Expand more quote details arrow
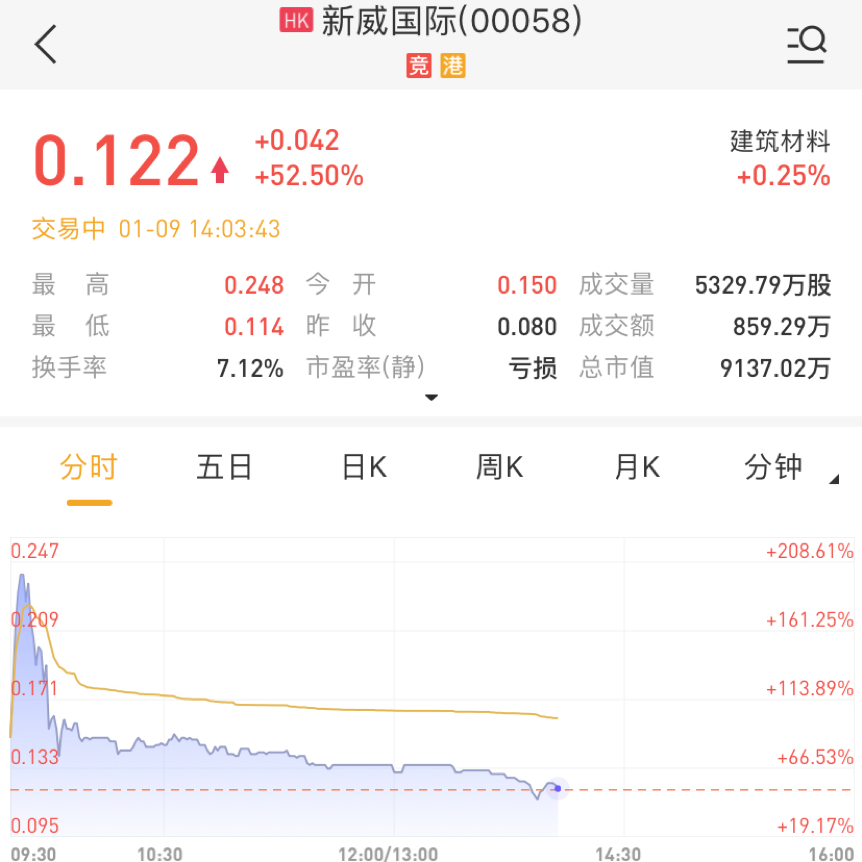Image resolution: width=862 pixels, height=862 pixels. (x=432, y=398)
